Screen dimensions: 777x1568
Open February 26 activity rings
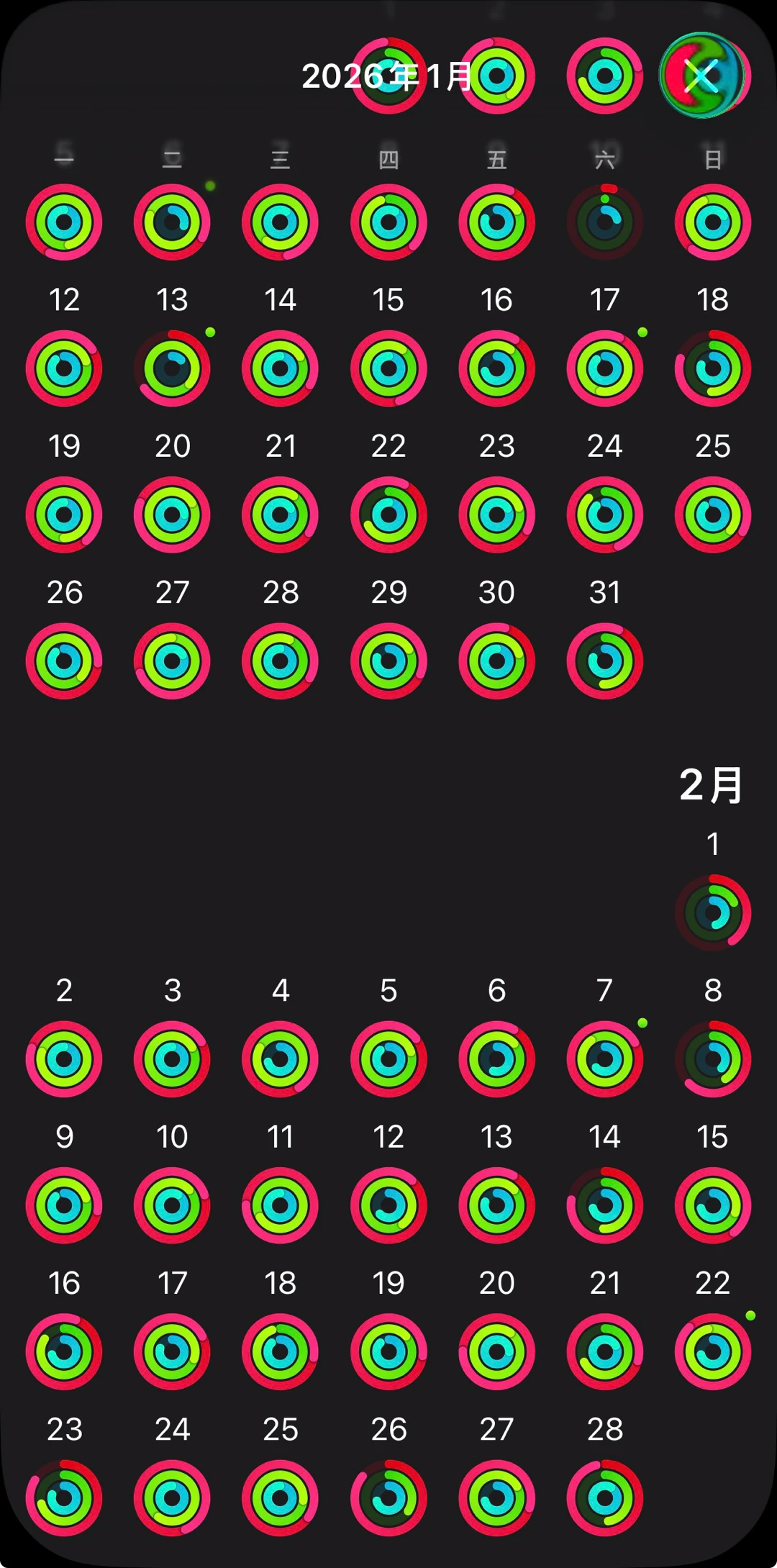click(388, 1497)
